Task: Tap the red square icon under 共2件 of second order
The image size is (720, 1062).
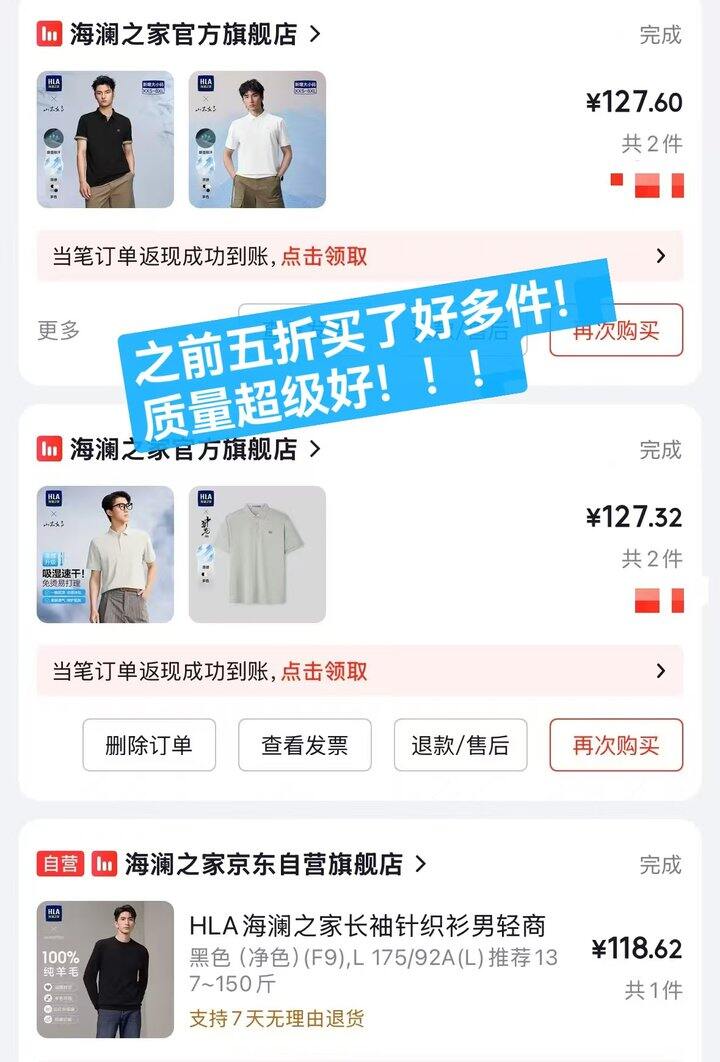Action: click(x=645, y=602)
